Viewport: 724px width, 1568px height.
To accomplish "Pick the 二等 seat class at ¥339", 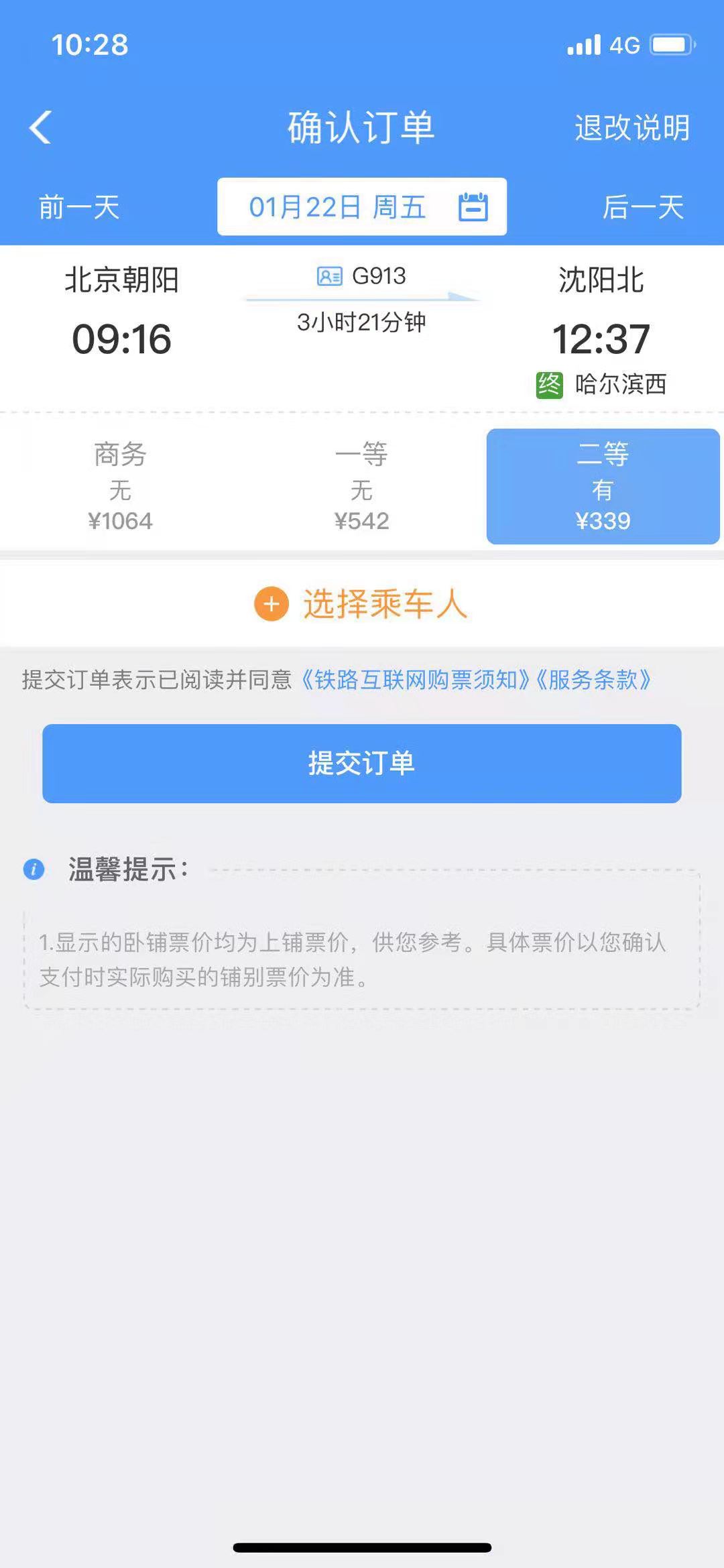I will (603, 487).
